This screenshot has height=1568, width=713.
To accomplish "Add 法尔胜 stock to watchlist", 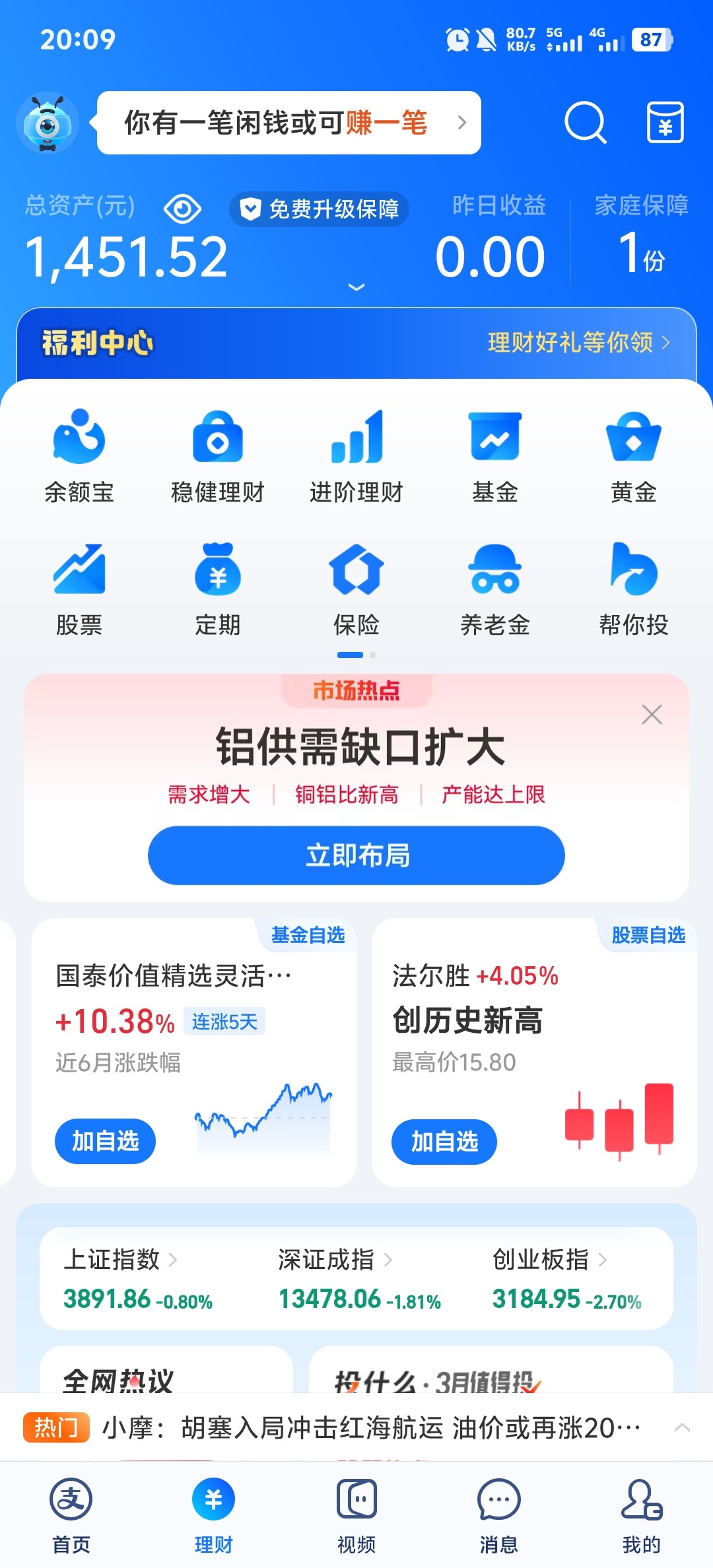I will 444,1142.
